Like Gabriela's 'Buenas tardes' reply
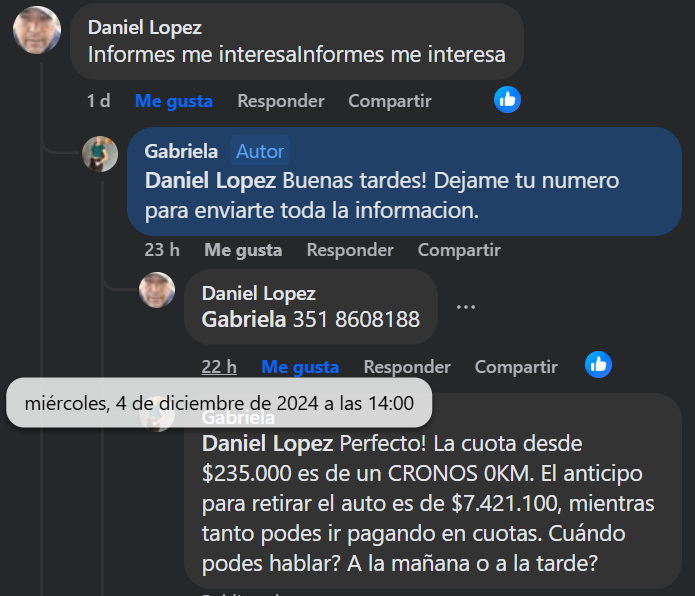This screenshot has height=596, width=695. tap(243, 250)
